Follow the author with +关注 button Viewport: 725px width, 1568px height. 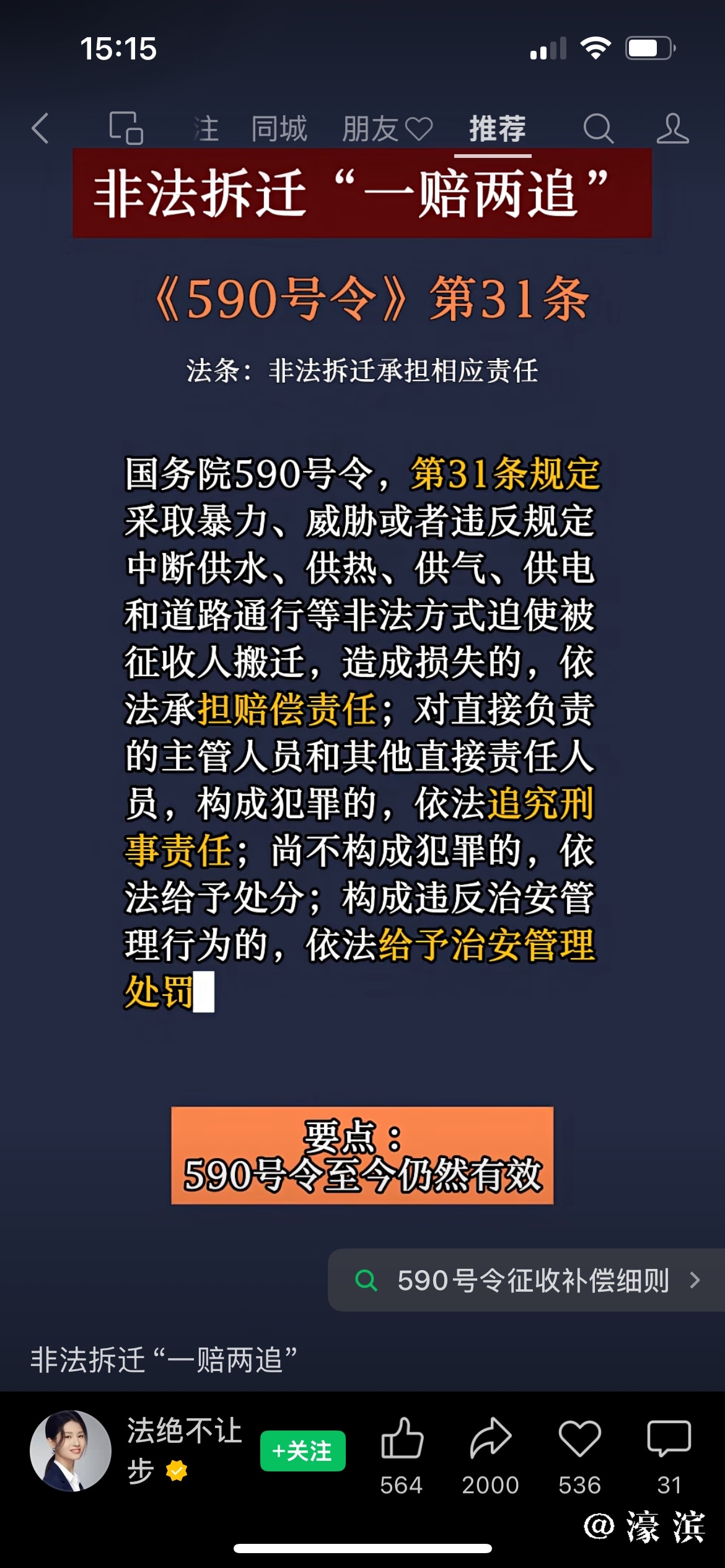pyautogui.click(x=302, y=1450)
